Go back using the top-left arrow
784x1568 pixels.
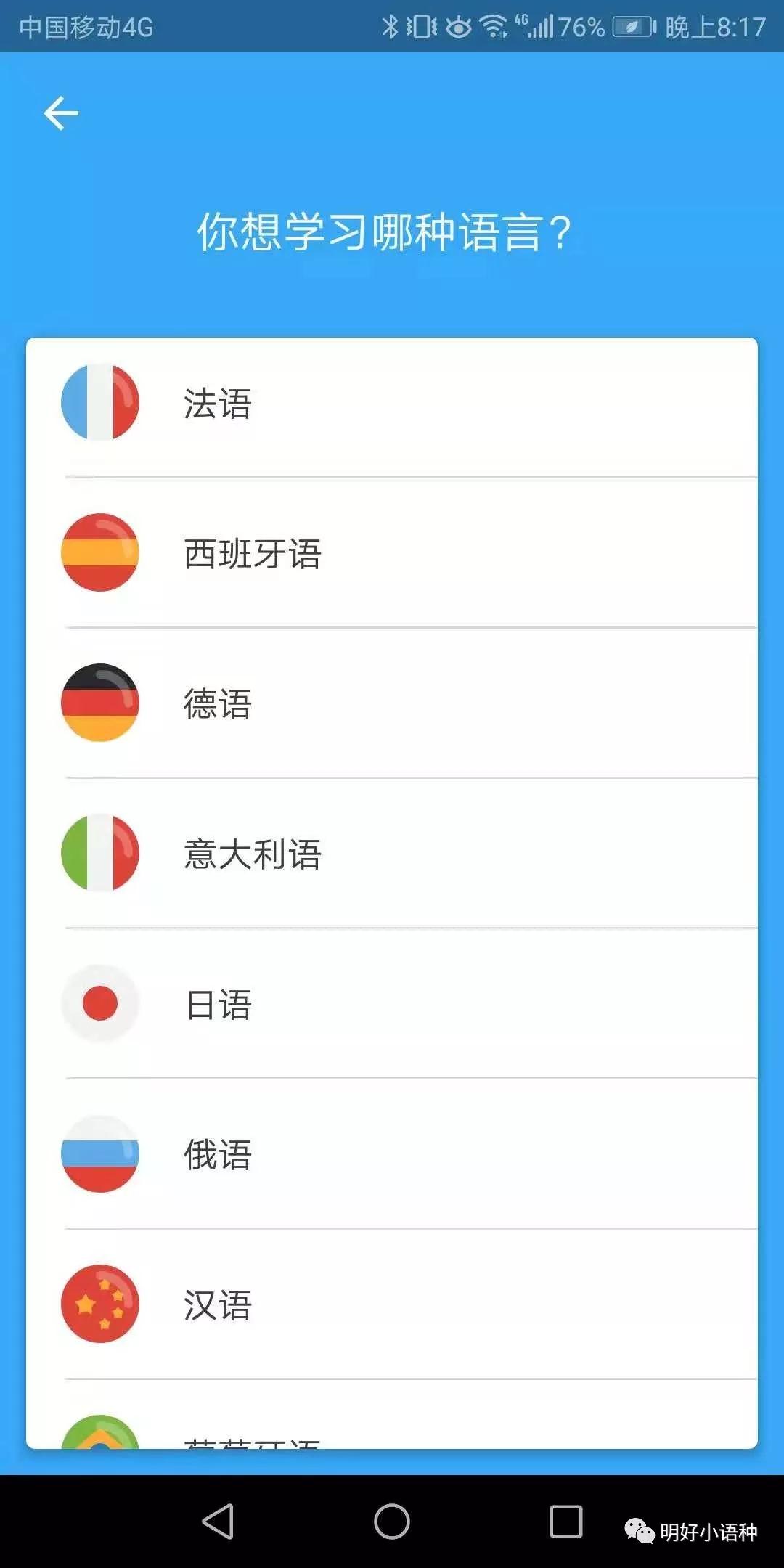click(61, 113)
